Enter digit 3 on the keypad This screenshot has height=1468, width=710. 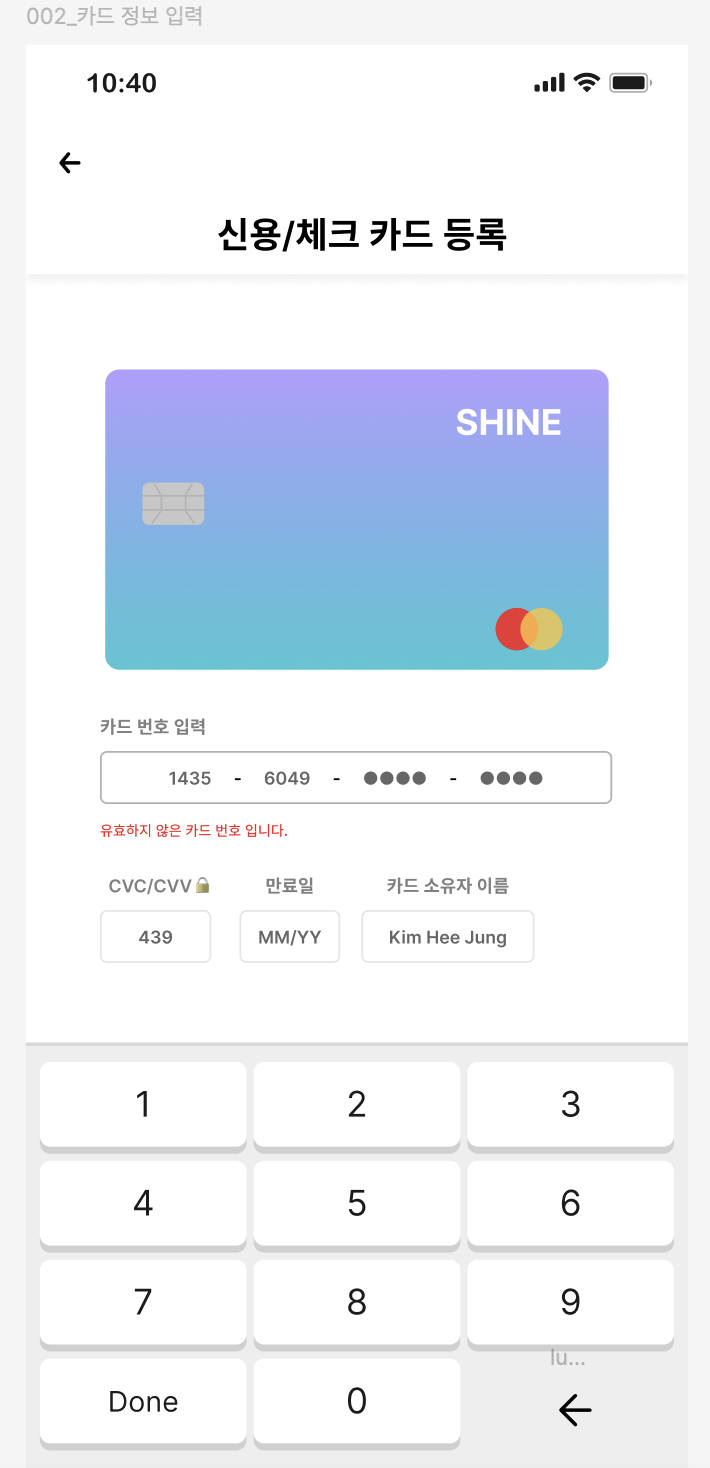coord(570,1104)
